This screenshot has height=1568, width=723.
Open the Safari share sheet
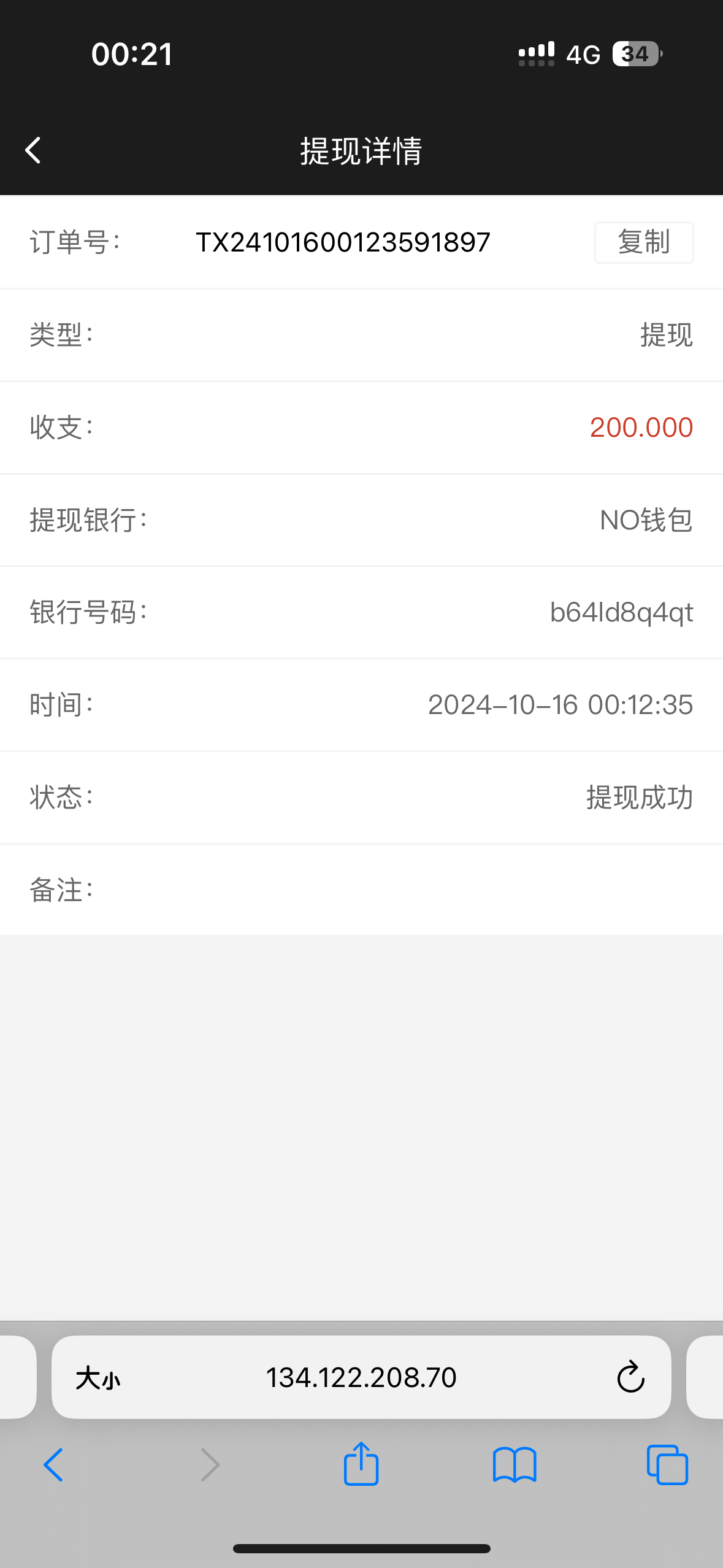point(361,1463)
